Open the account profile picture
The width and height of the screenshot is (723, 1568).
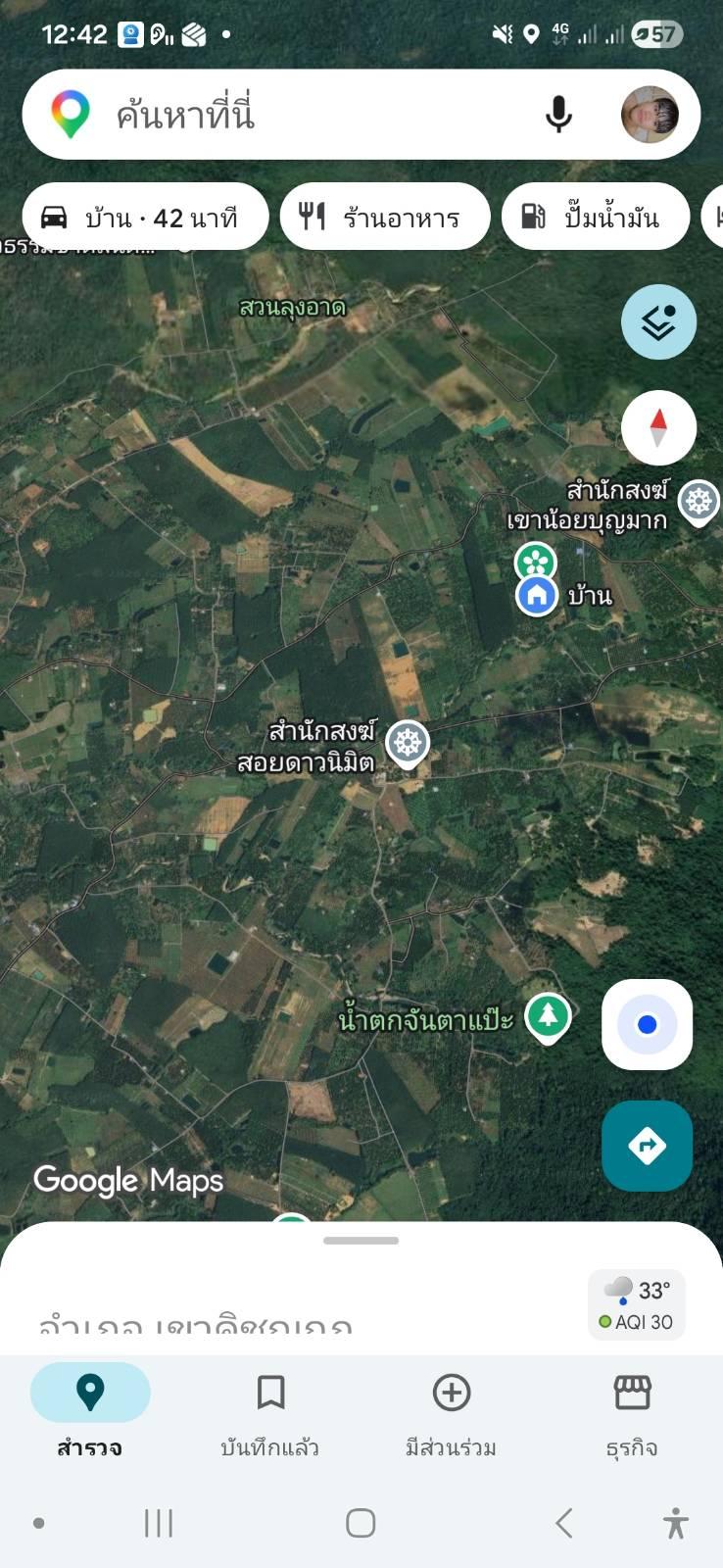click(650, 115)
